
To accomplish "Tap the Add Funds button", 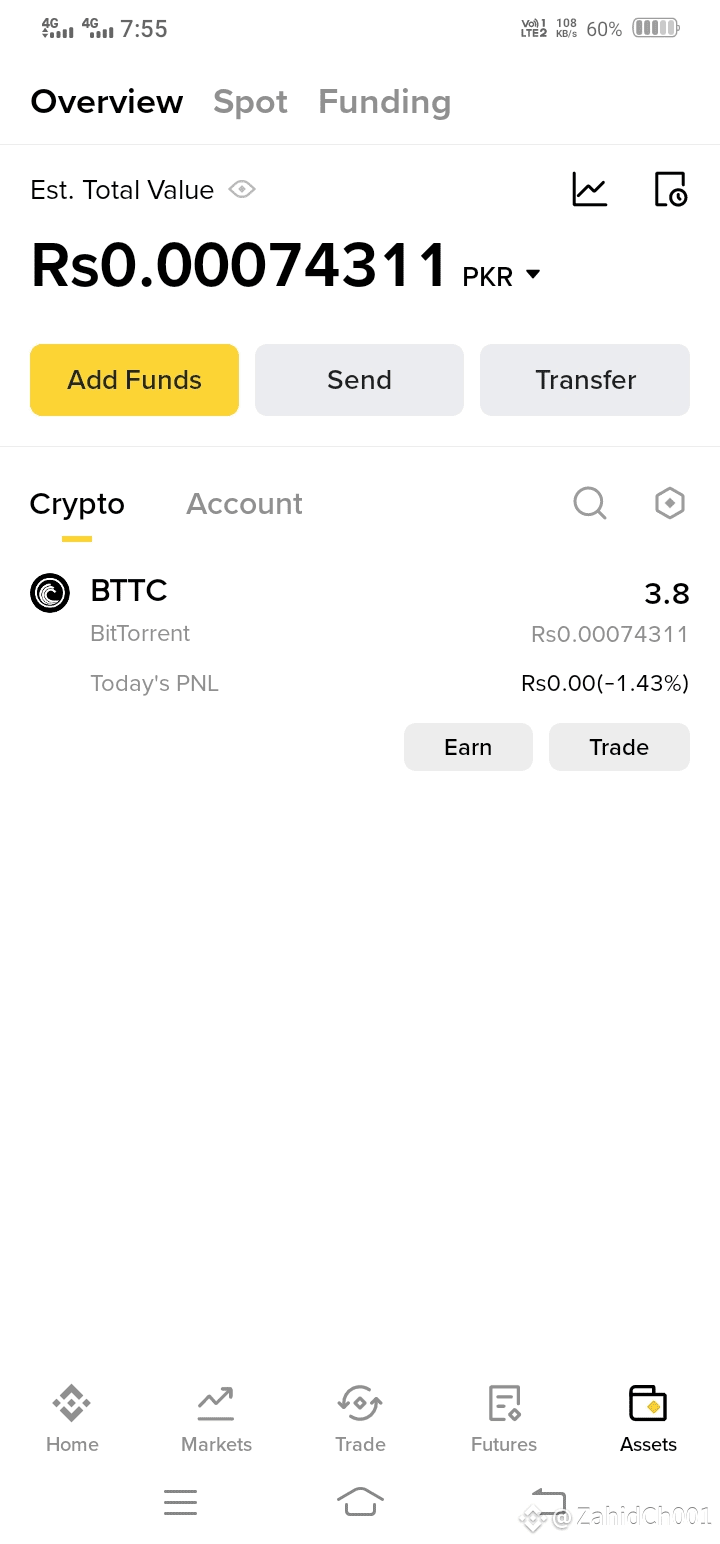I will [x=134, y=380].
